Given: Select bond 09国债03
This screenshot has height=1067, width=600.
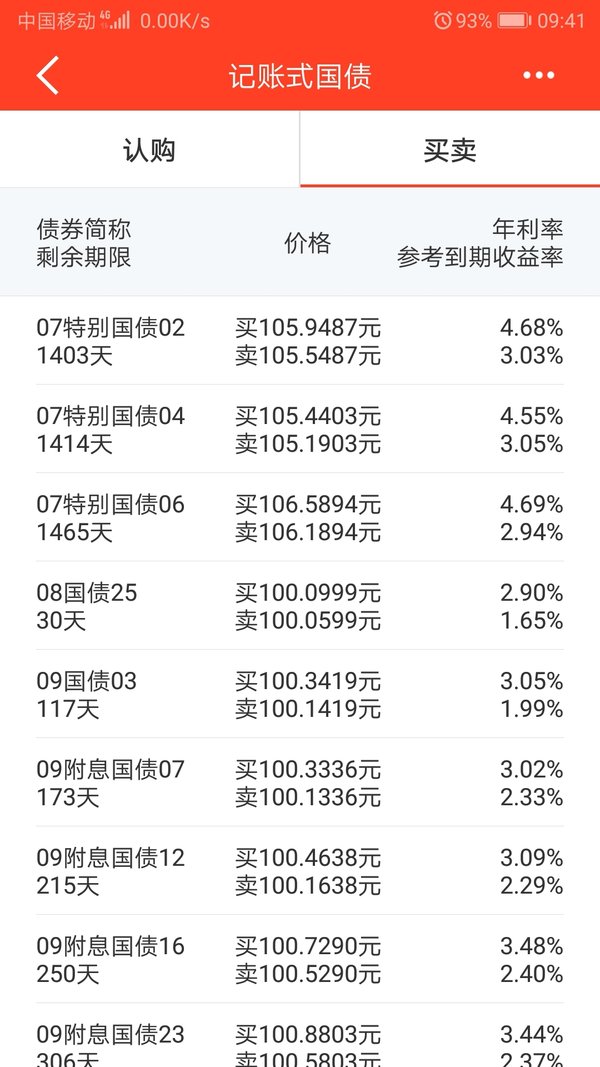Looking at the screenshot, I should click(300, 694).
